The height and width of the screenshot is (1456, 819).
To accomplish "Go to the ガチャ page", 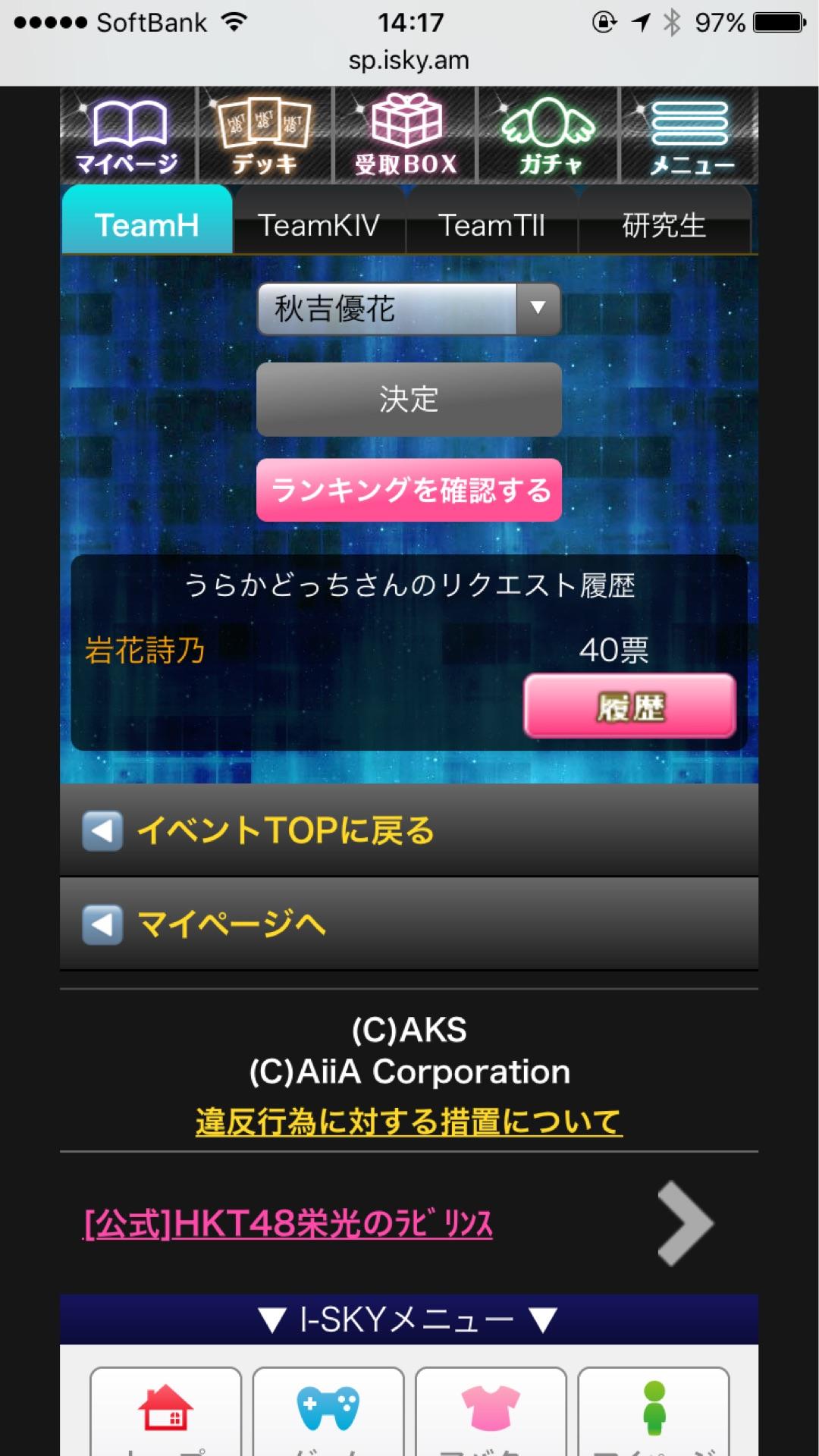I will (548, 135).
